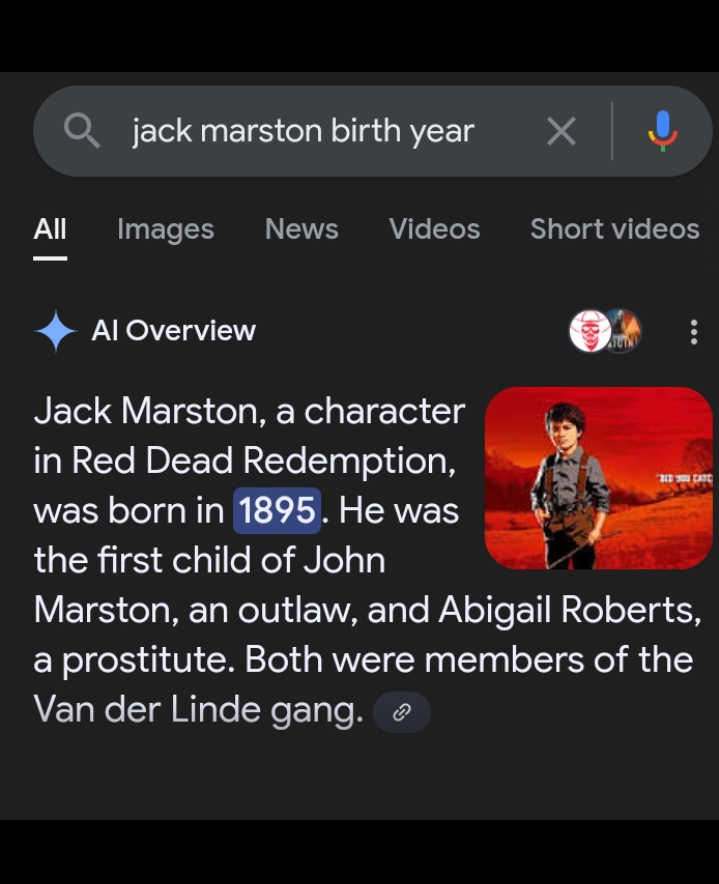Start a voice search with the microphone
Viewport: 719px width, 884px height.
click(x=662, y=131)
